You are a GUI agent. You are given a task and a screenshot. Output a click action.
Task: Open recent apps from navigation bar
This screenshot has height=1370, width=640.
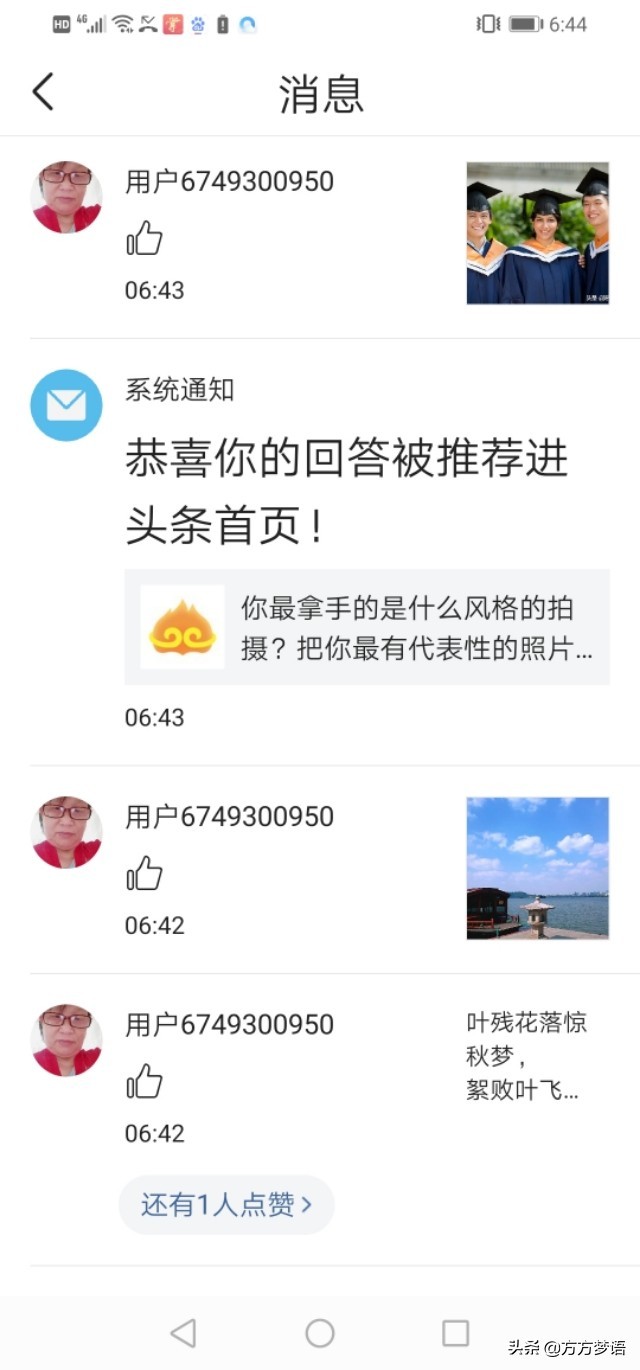click(456, 1332)
